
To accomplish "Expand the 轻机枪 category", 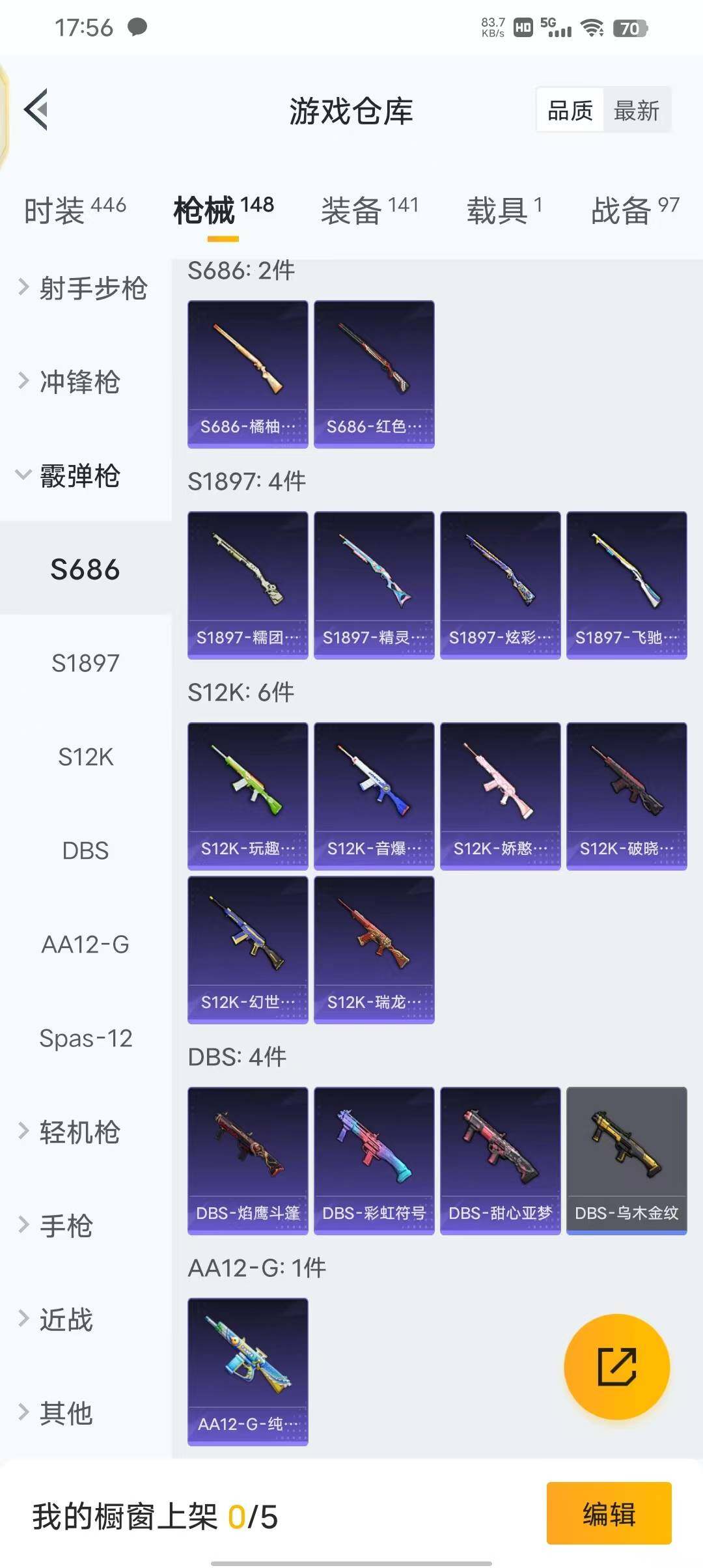I will [79, 1132].
